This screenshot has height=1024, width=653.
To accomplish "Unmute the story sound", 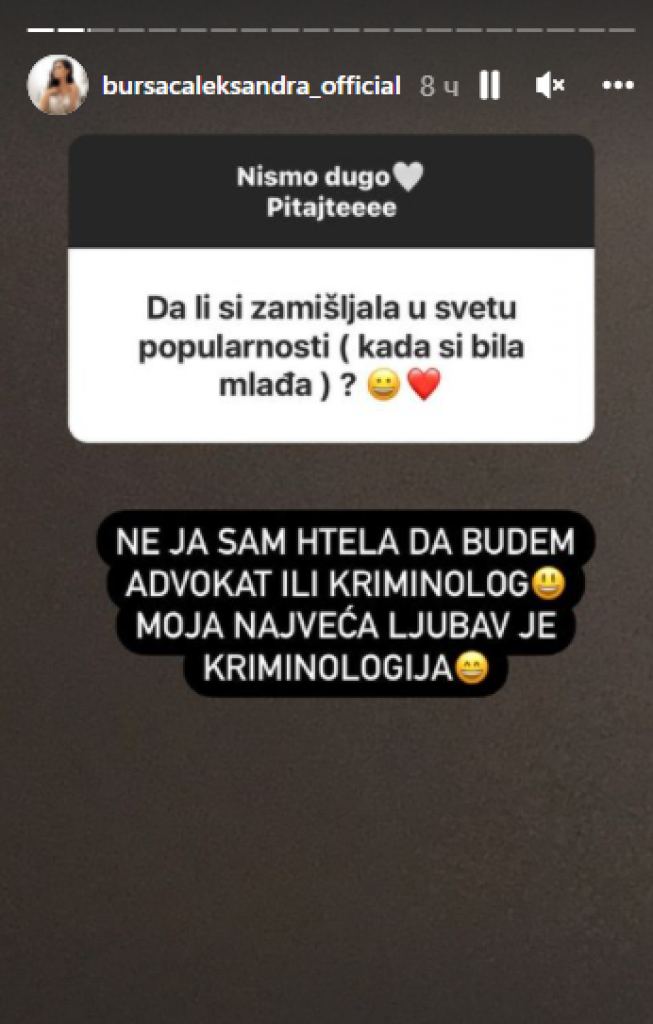I will tap(550, 86).
